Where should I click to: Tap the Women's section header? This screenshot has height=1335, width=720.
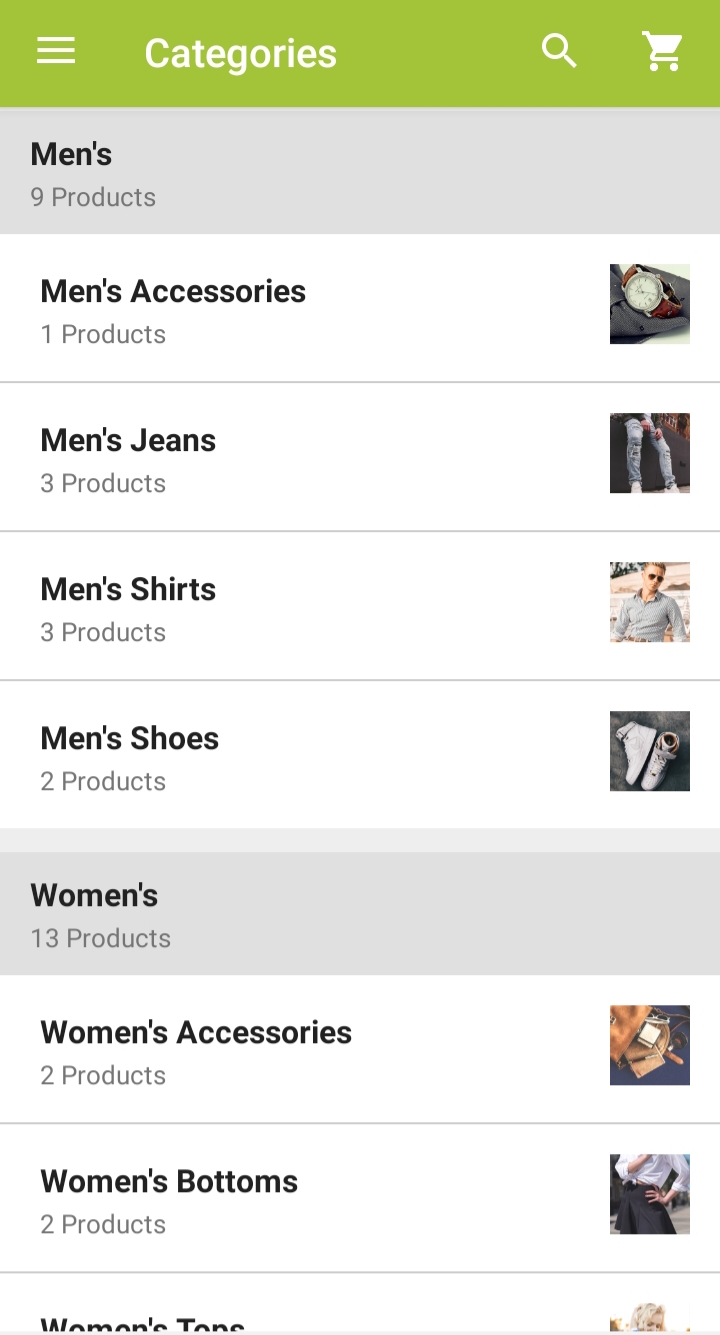coord(360,913)
